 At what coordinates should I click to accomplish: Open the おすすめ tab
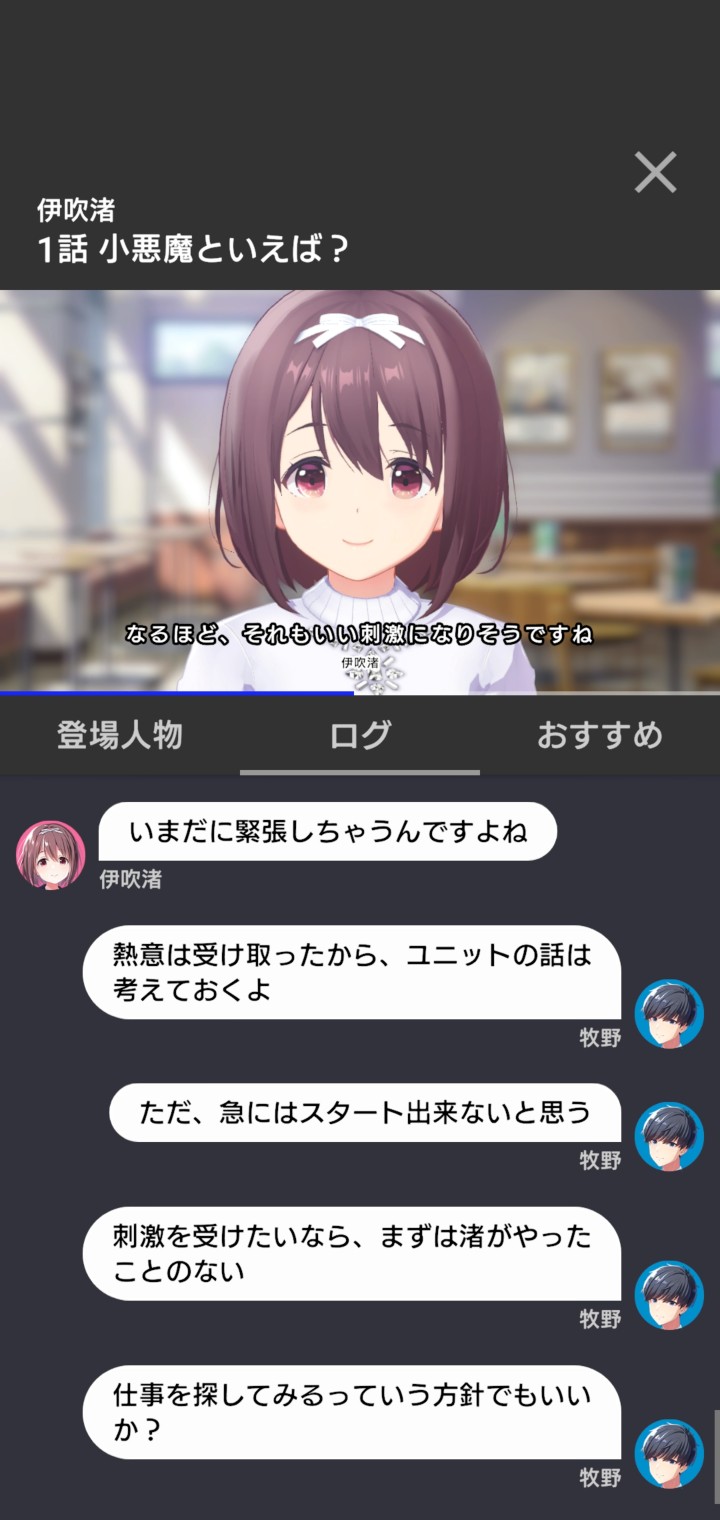(599, 736)
